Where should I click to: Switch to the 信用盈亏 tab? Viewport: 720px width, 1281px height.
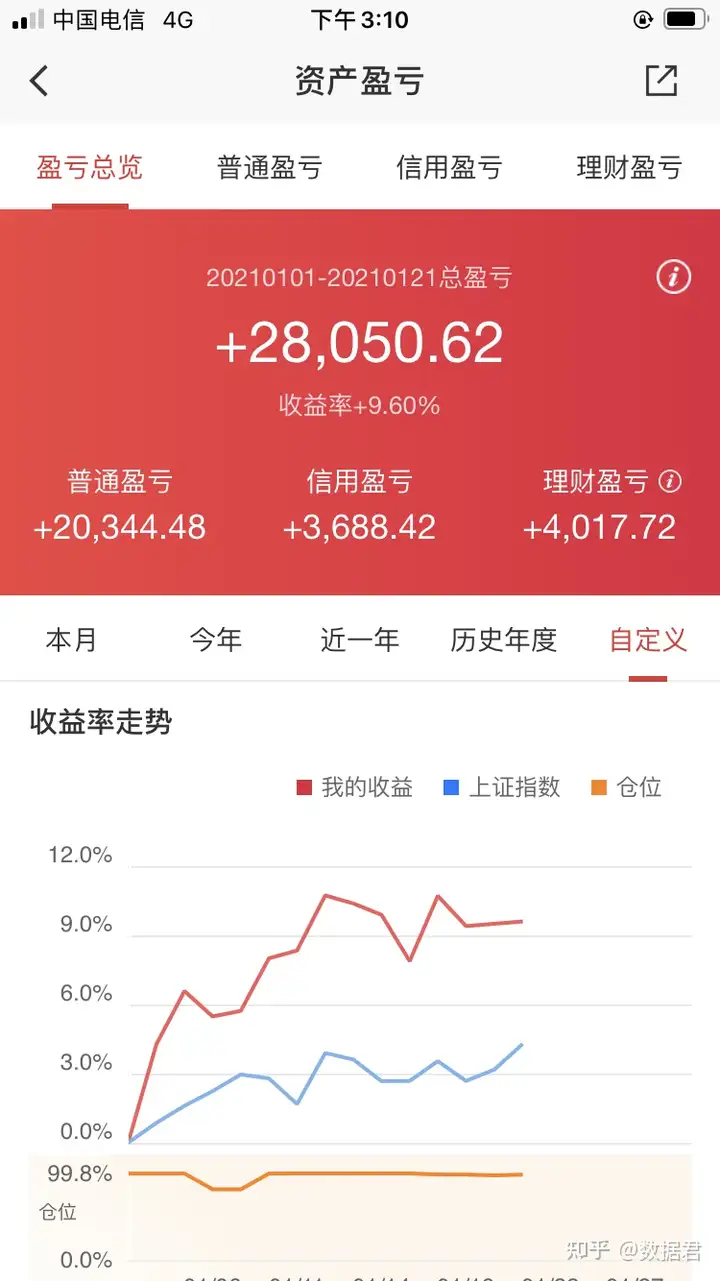449,168
